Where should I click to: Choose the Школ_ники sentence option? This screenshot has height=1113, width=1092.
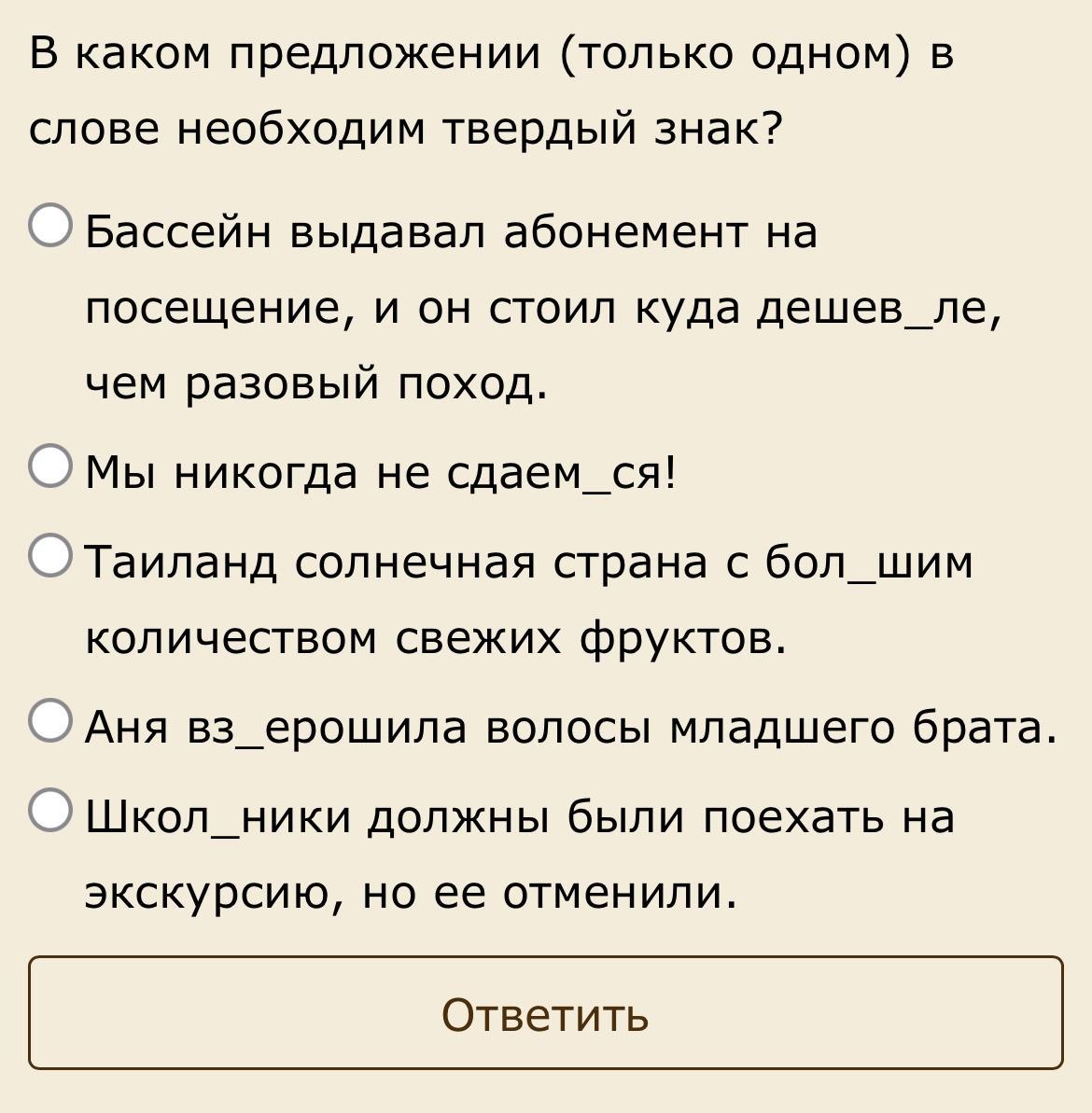[50, 811]
